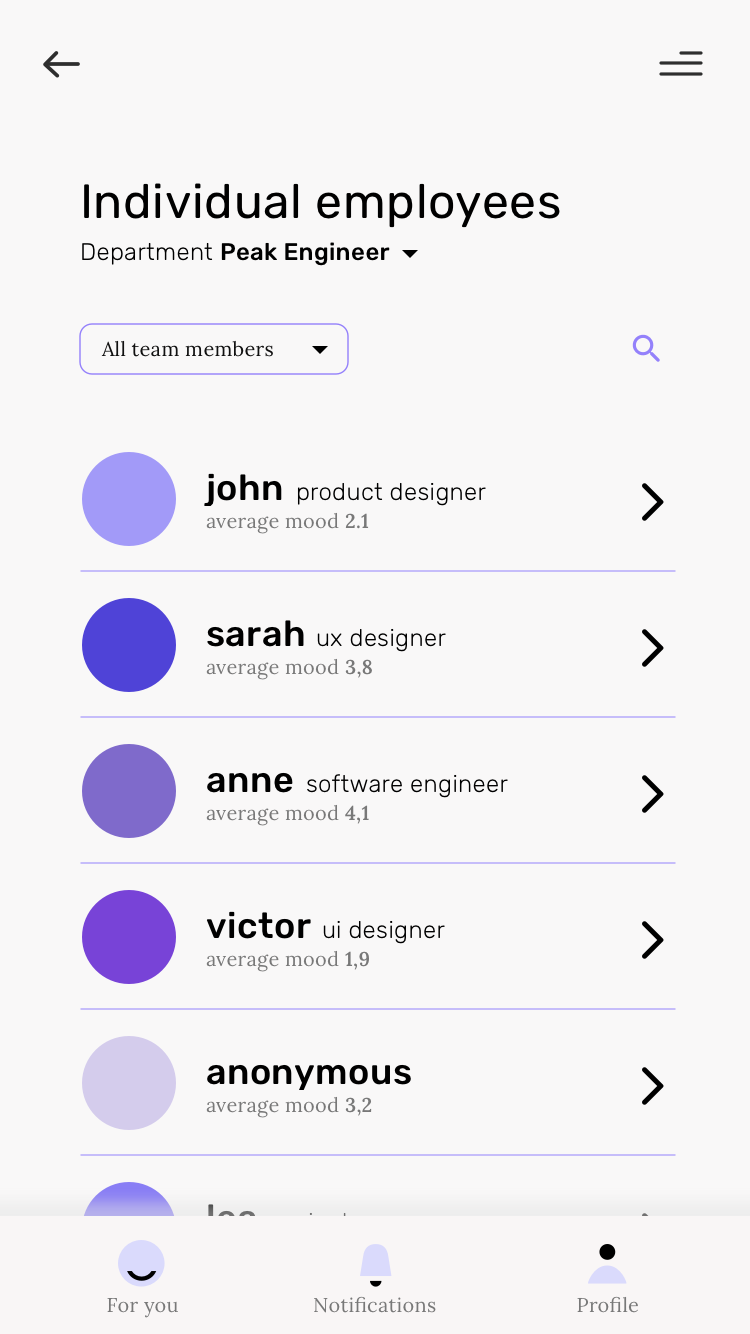Switch to the For you tab
The height and width of the screenshot is (1334, 750).
(x=142, y=1278)
